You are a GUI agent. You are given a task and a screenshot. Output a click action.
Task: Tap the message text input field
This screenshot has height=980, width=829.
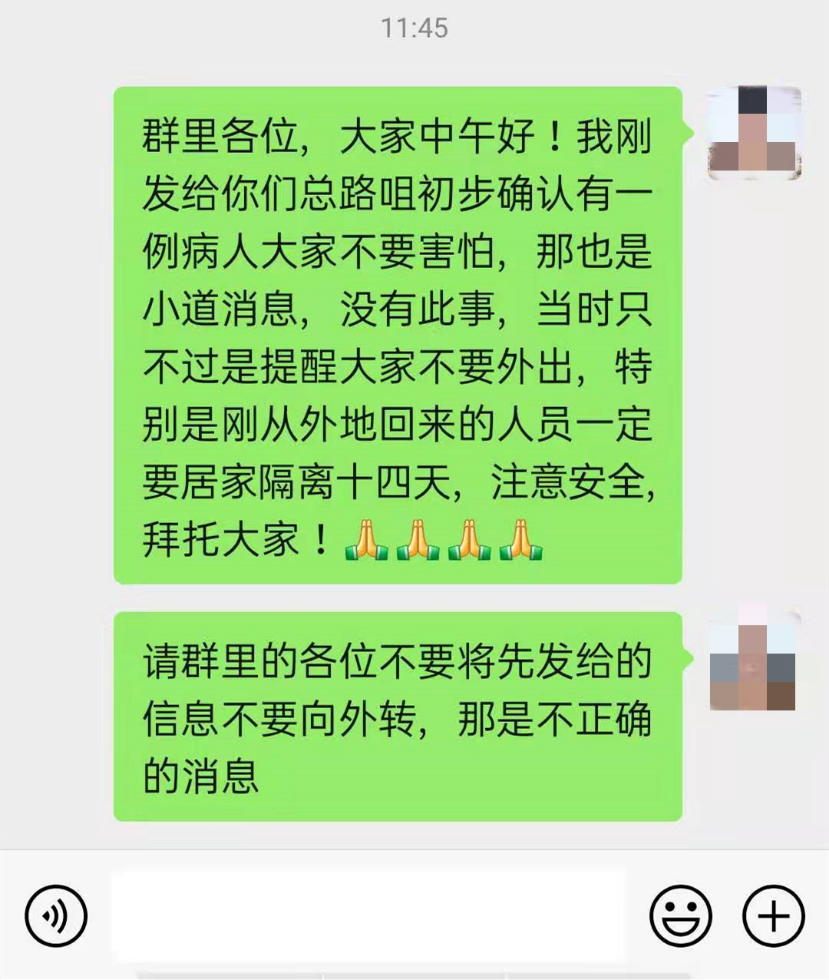point(368,916)
